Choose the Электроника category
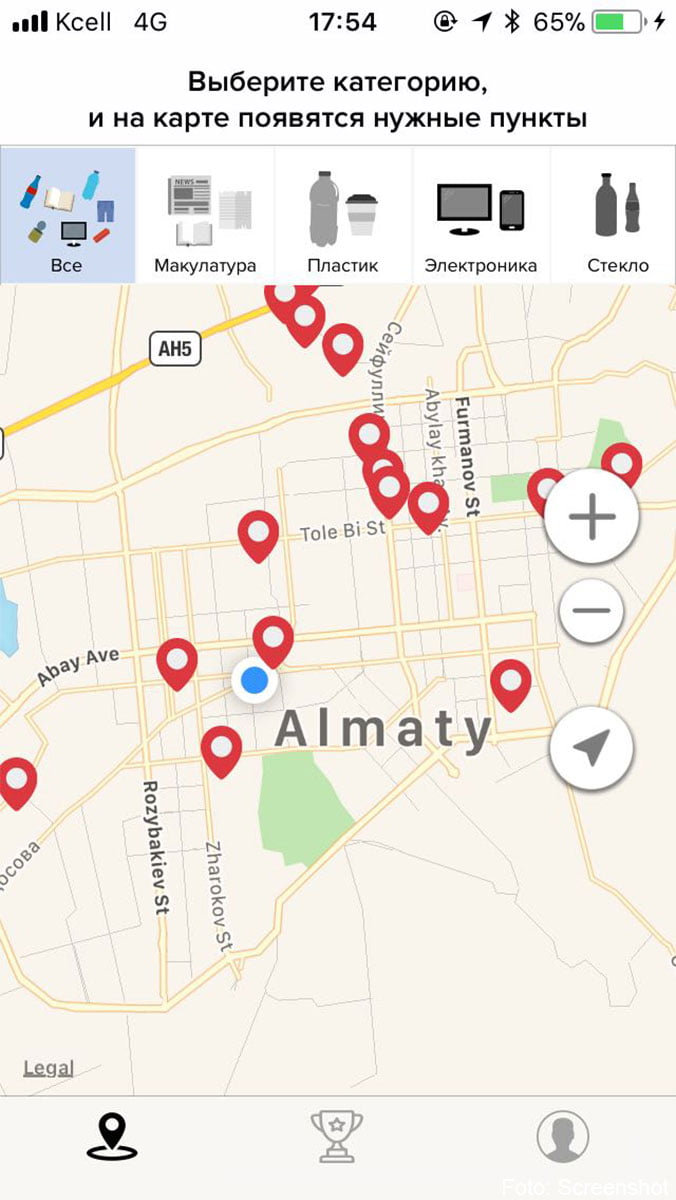Viewport: 676px width, 1200px height. pos(481,215)
